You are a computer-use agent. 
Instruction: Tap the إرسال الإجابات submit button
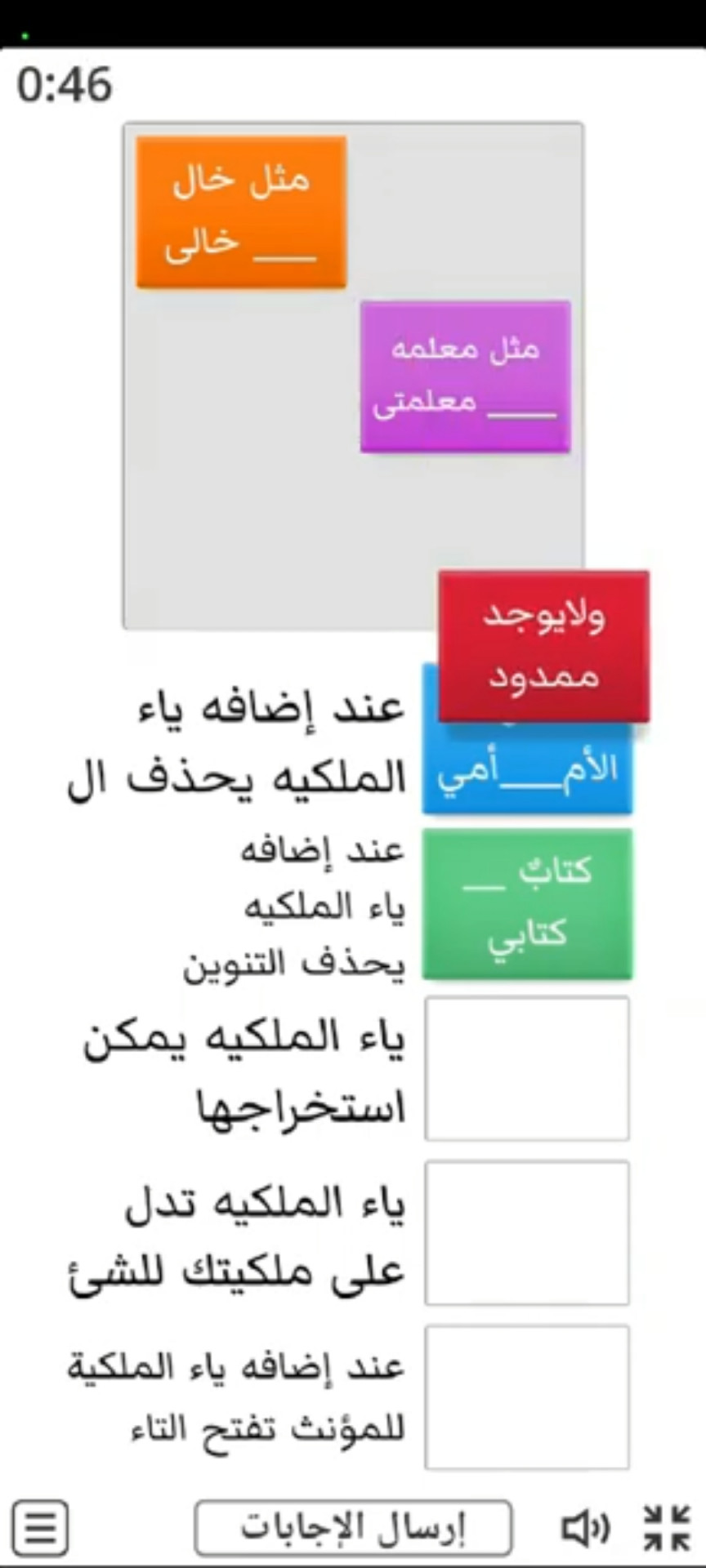click(353, 1527)
